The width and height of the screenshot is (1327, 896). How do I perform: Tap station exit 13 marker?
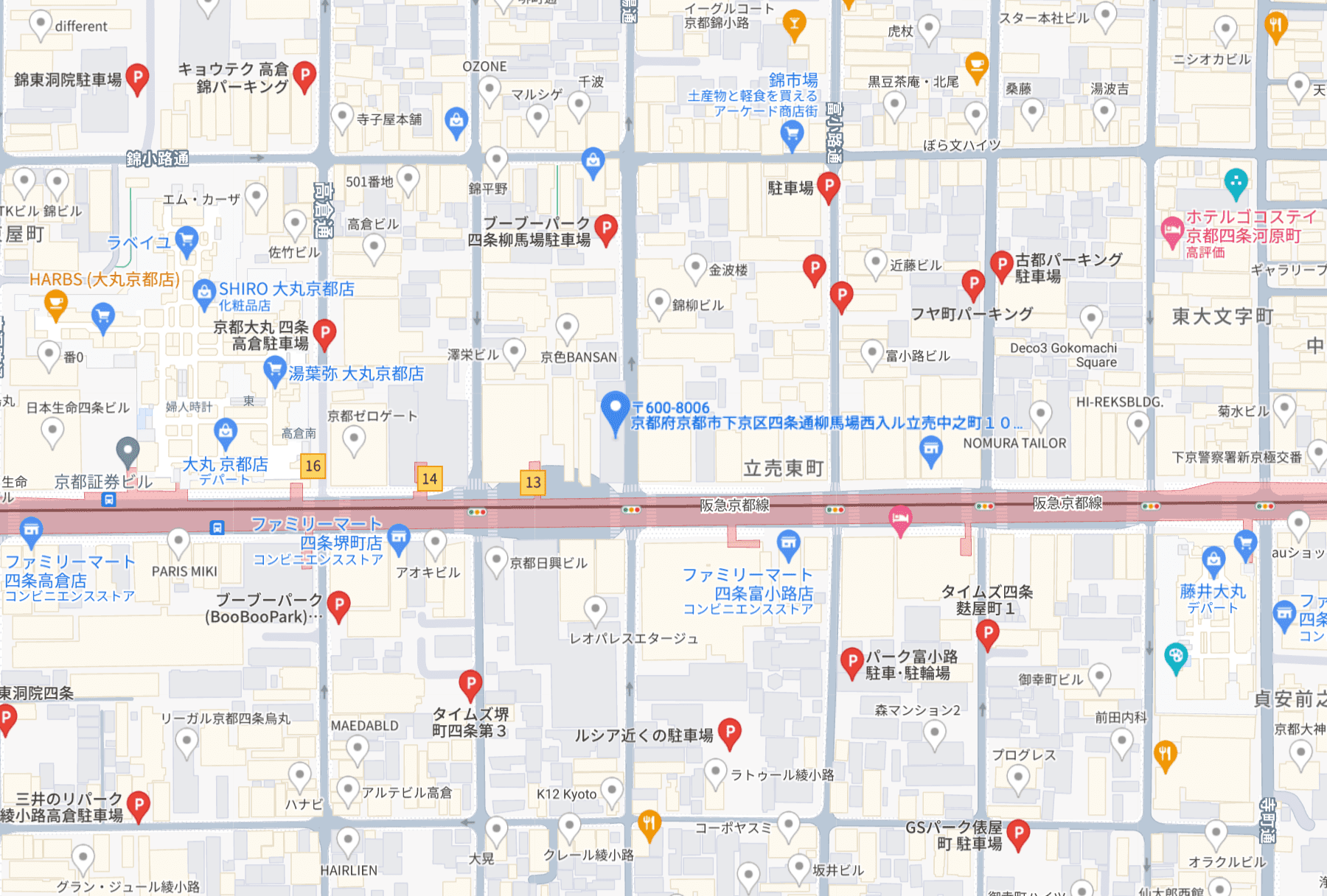click(533, 483)
